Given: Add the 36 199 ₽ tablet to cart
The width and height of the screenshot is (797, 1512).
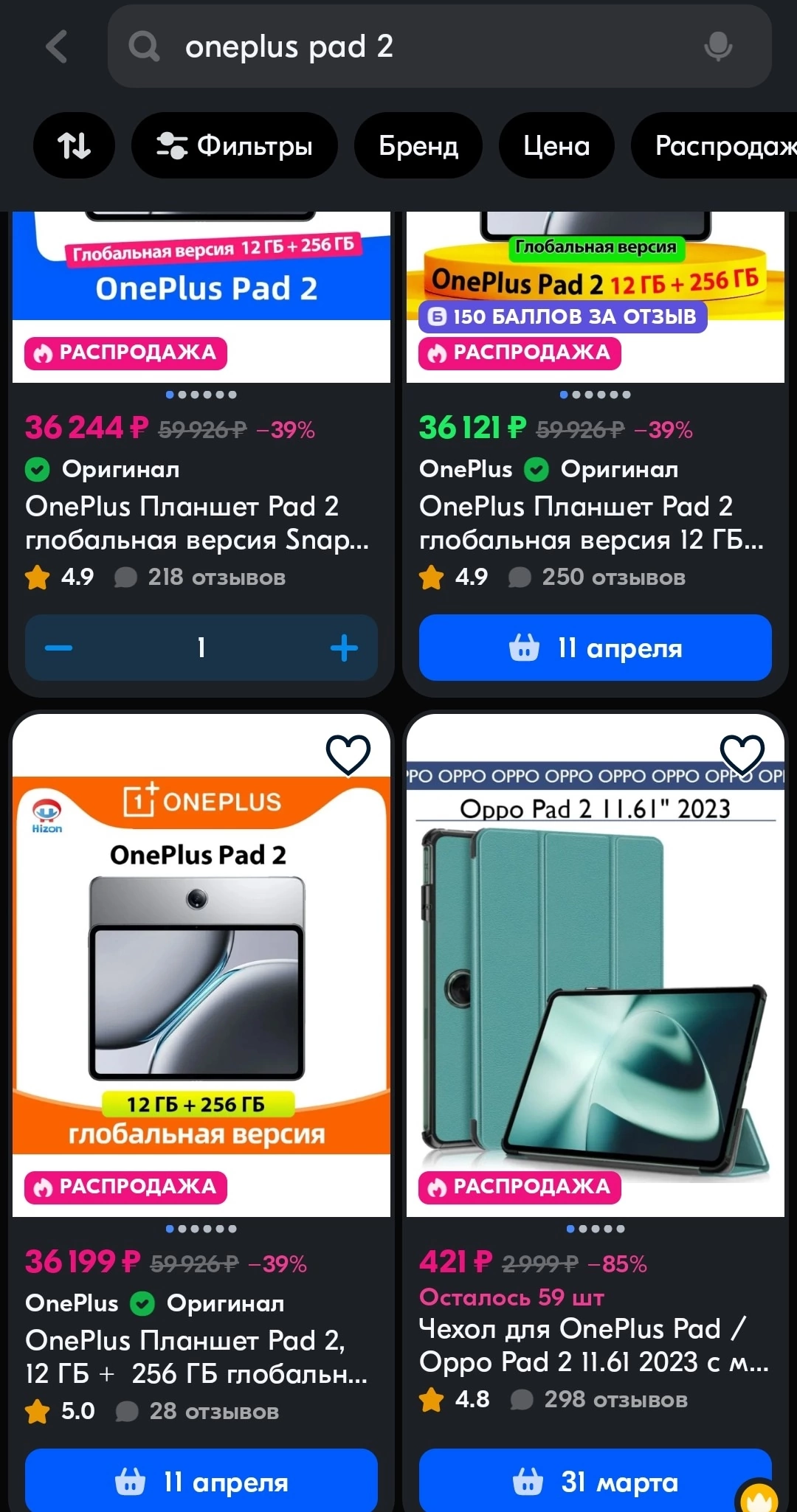Looking at the screenshot, I should (x=201, y=1481).
